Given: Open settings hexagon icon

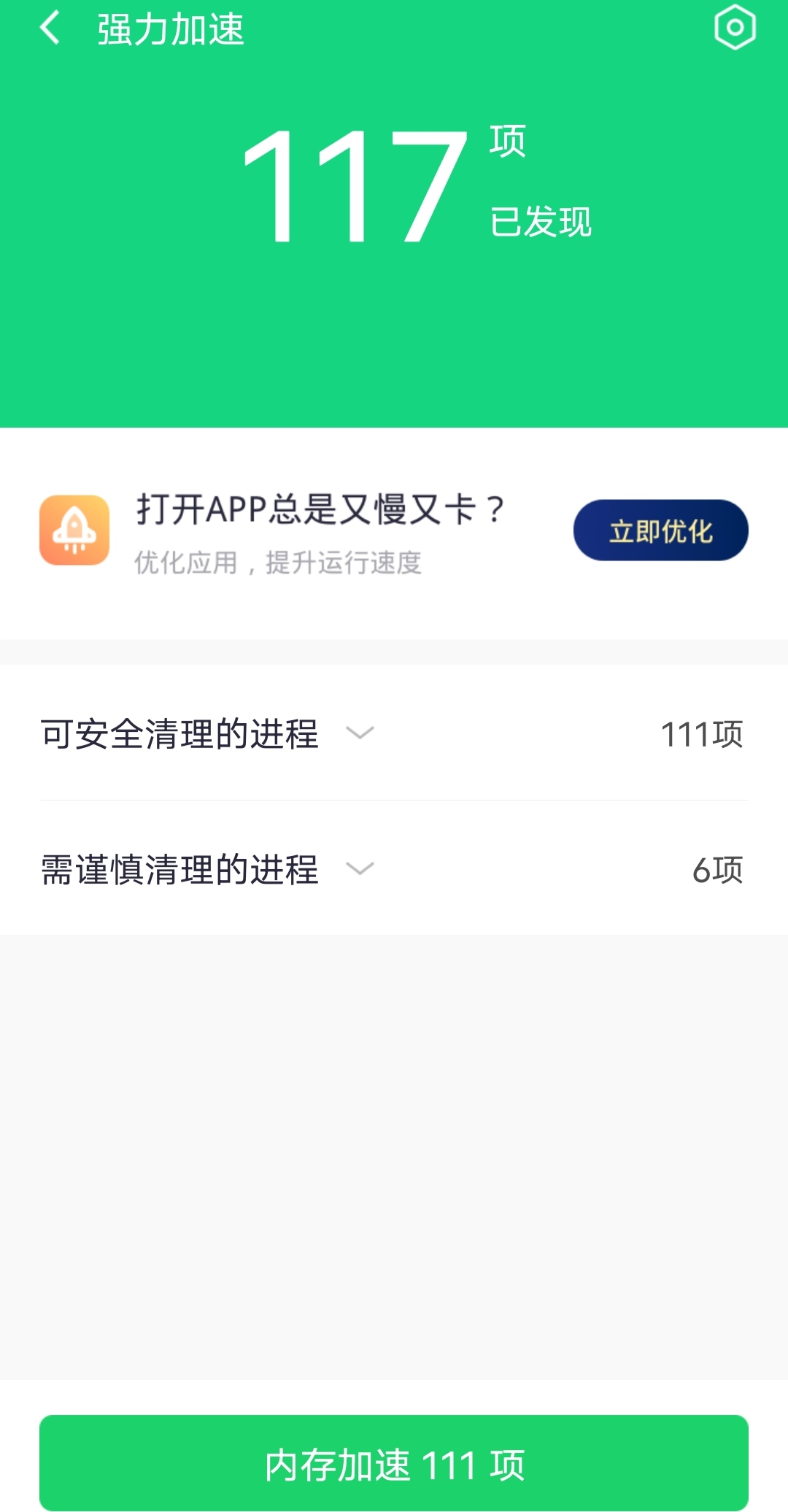Looking at the screenshot, I should tap(735, 28).
